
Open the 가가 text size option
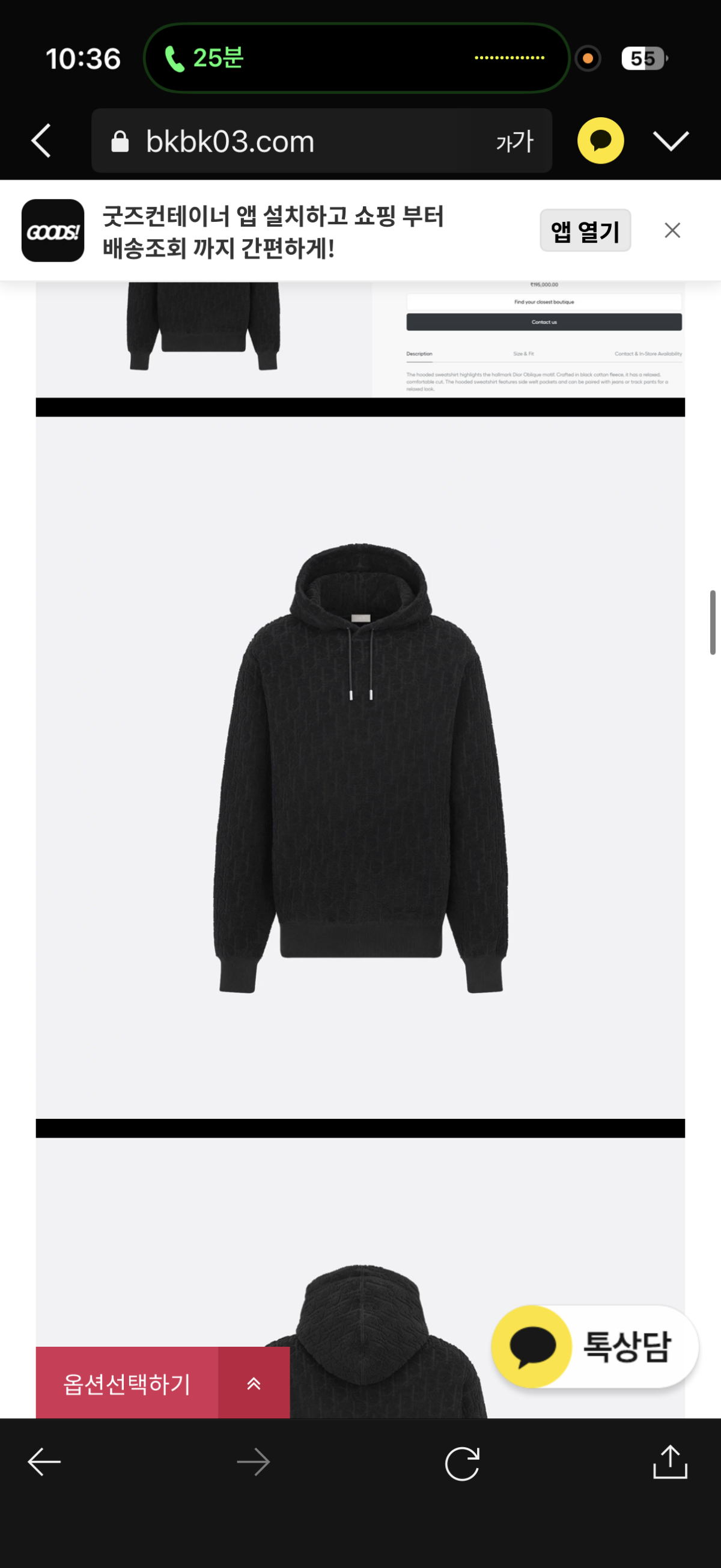514,141
